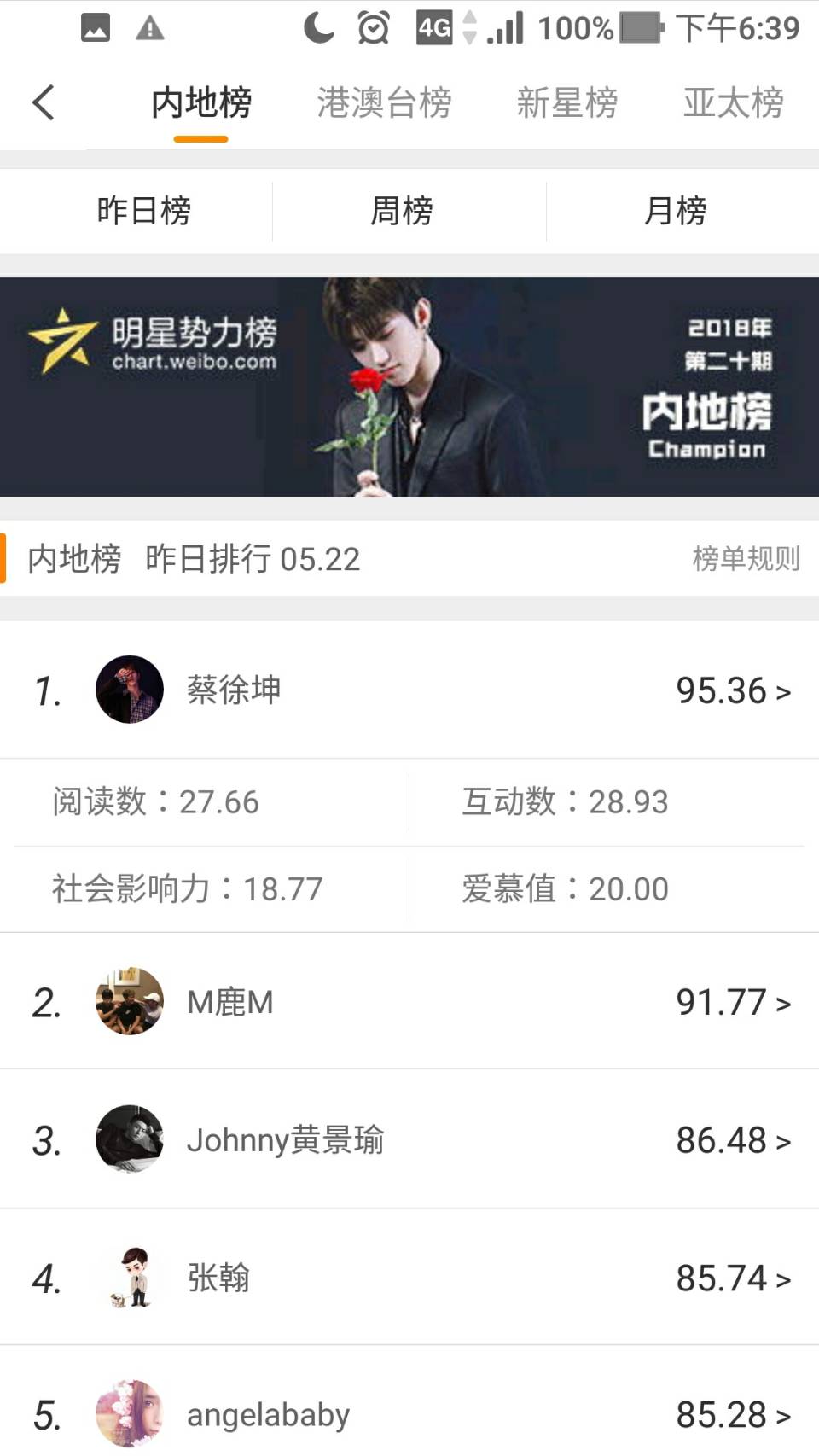Open M鹿M's ranking entry

pos(409,1001)
